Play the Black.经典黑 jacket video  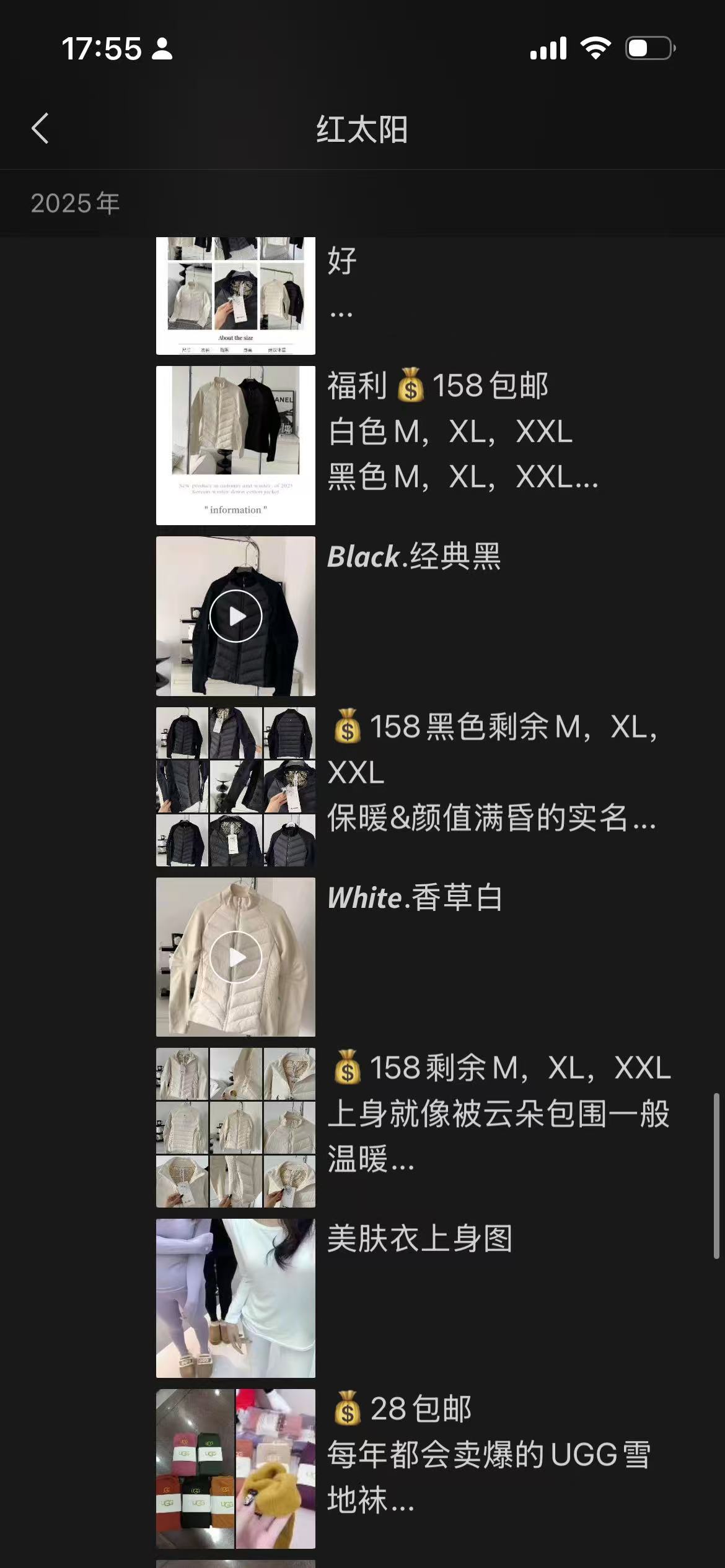(235, 616)
